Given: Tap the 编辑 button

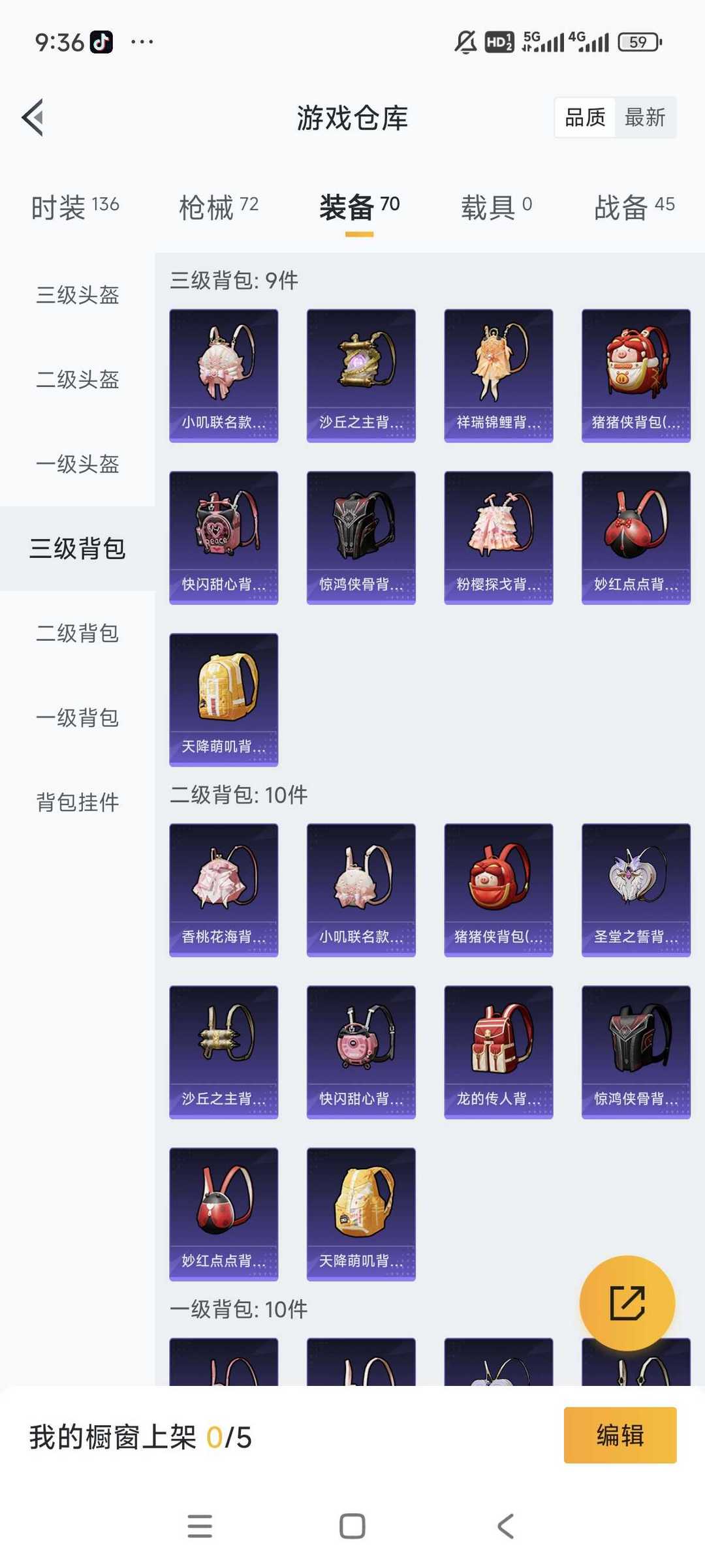Looking at the screenshot, I should [620, 1435].
